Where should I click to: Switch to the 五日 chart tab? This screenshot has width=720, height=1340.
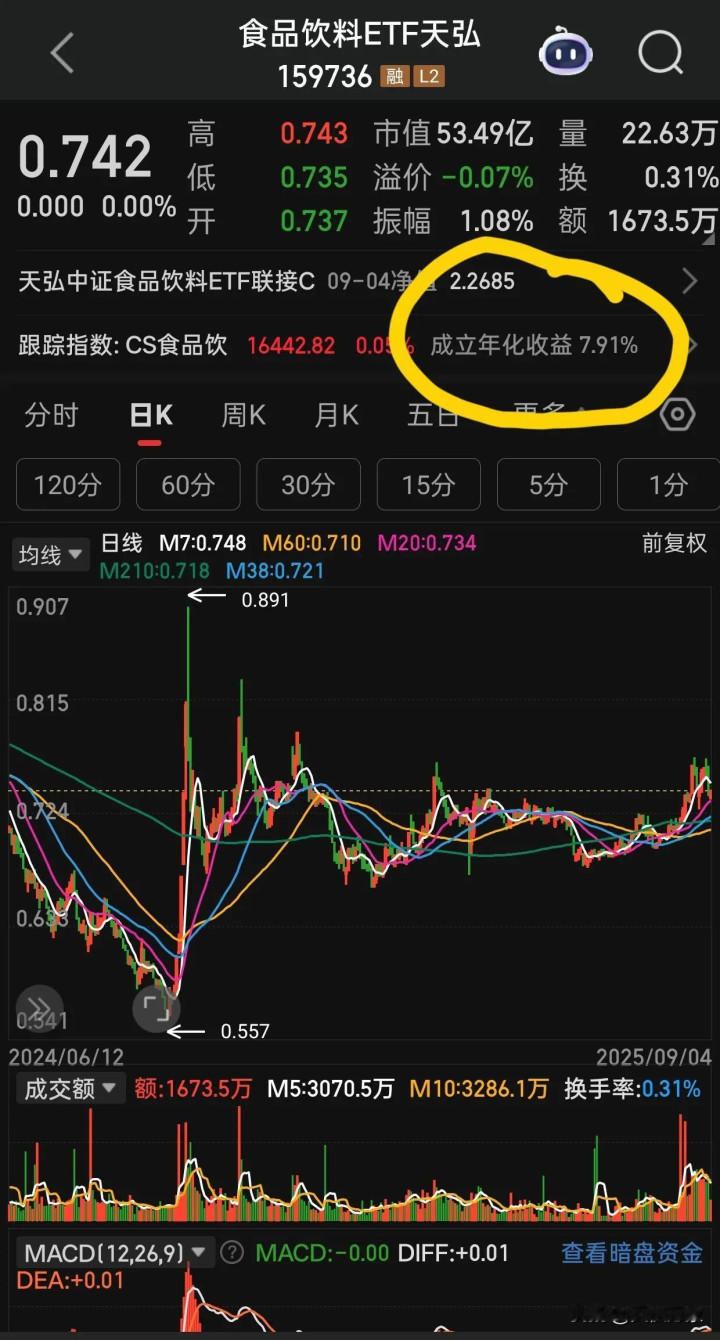point(433,415)
